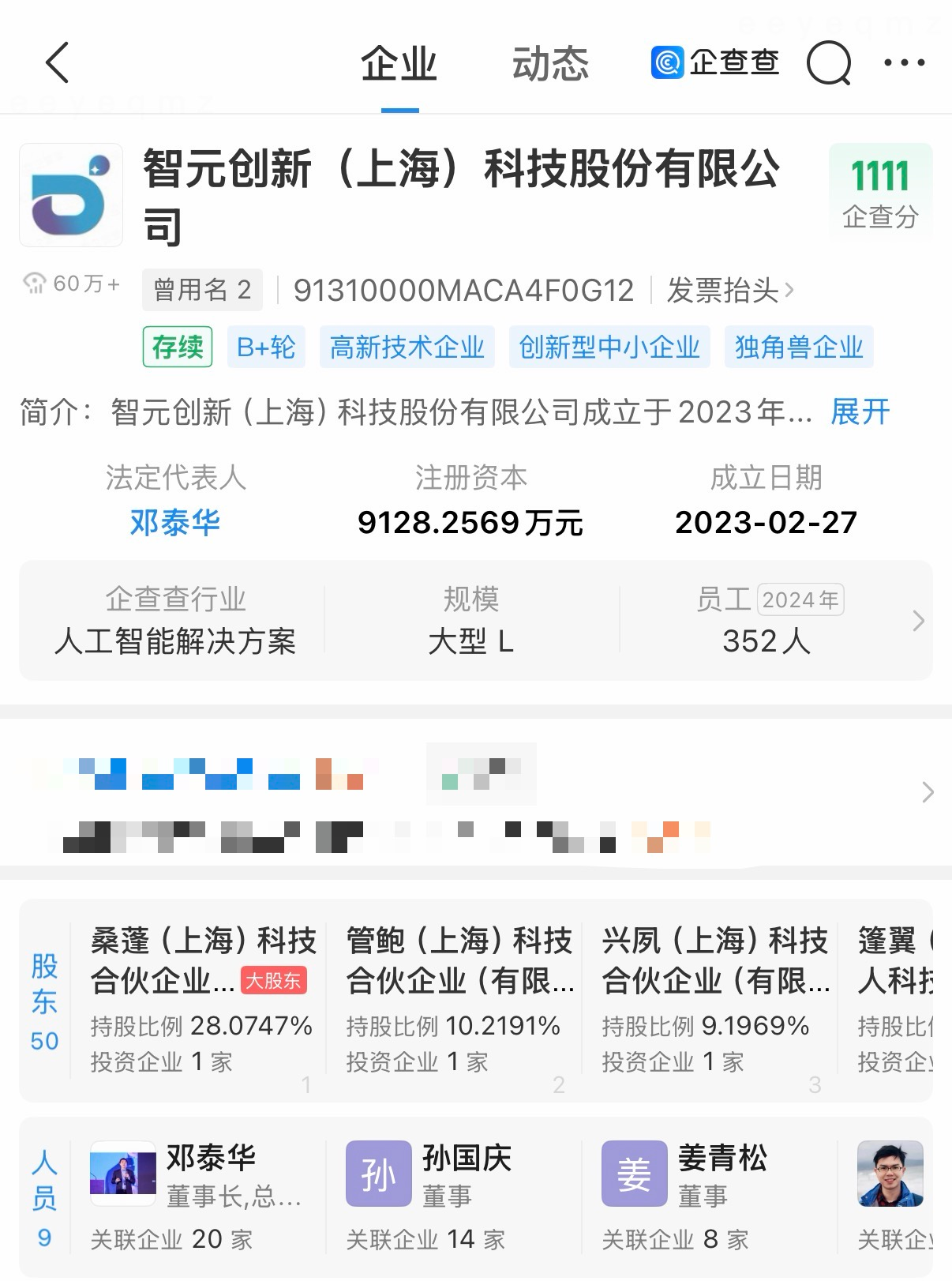The width and height of the screenshot is (952, 1281).
Task: Open the 员工 2024年 details chevron
Action: [x=917, y=621]
